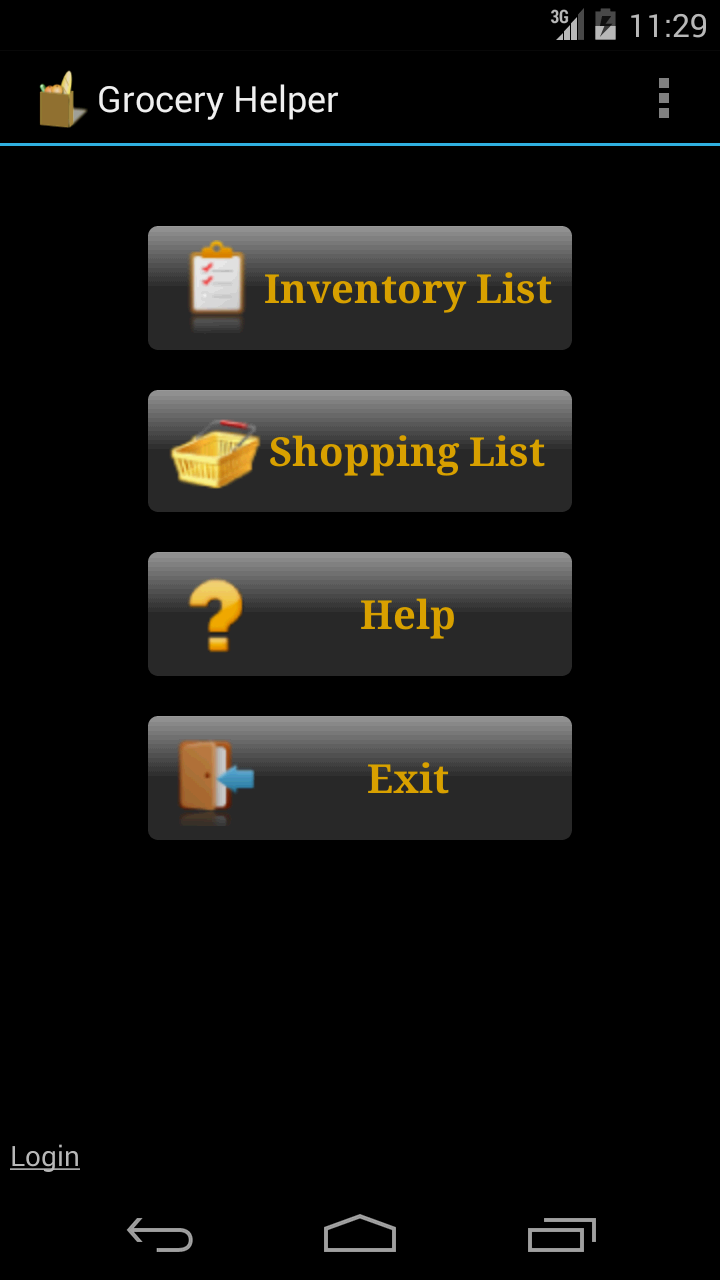720x1280 pixels.
Task: Tap the recent apps navigation icon
Action: (x=560, y=1235)
